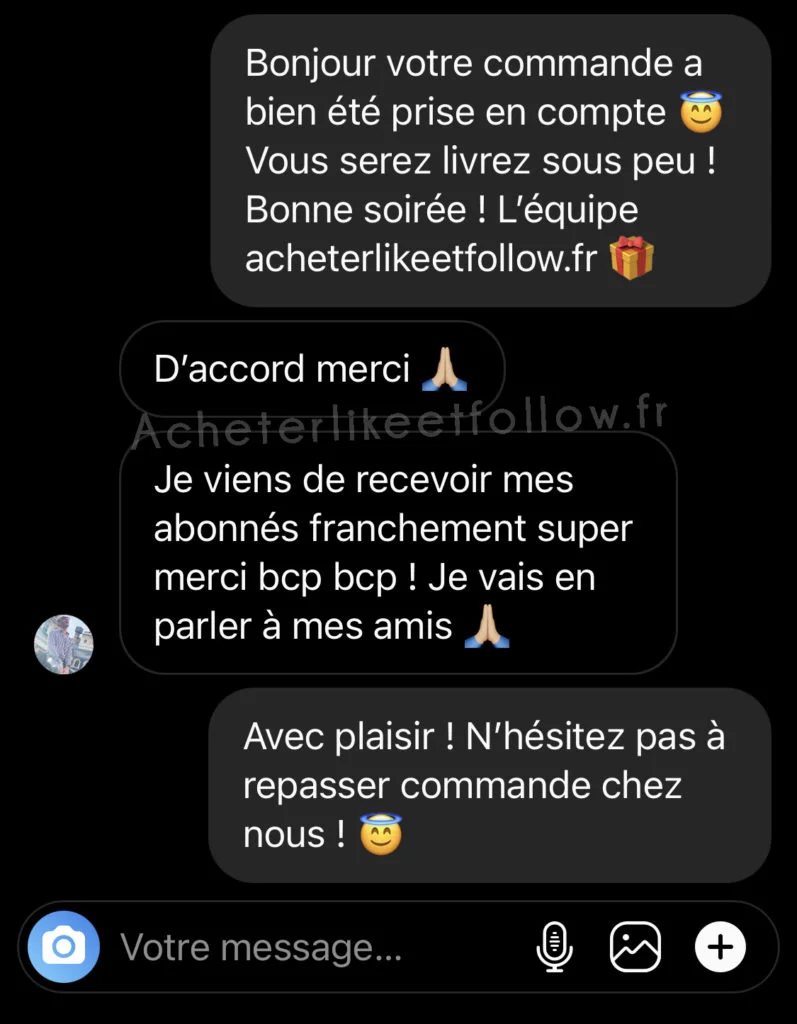The image size is (797, 1024).
Task: Record a voice message with the microphone
Action: pos(554,946)
